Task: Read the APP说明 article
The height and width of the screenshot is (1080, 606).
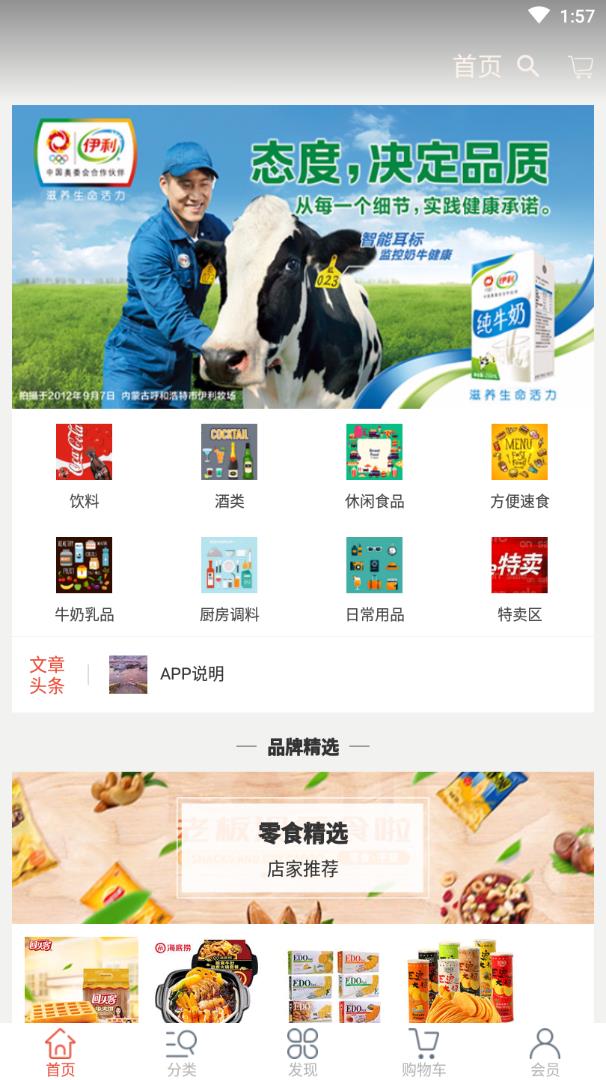Action: (x=192, y=674)
